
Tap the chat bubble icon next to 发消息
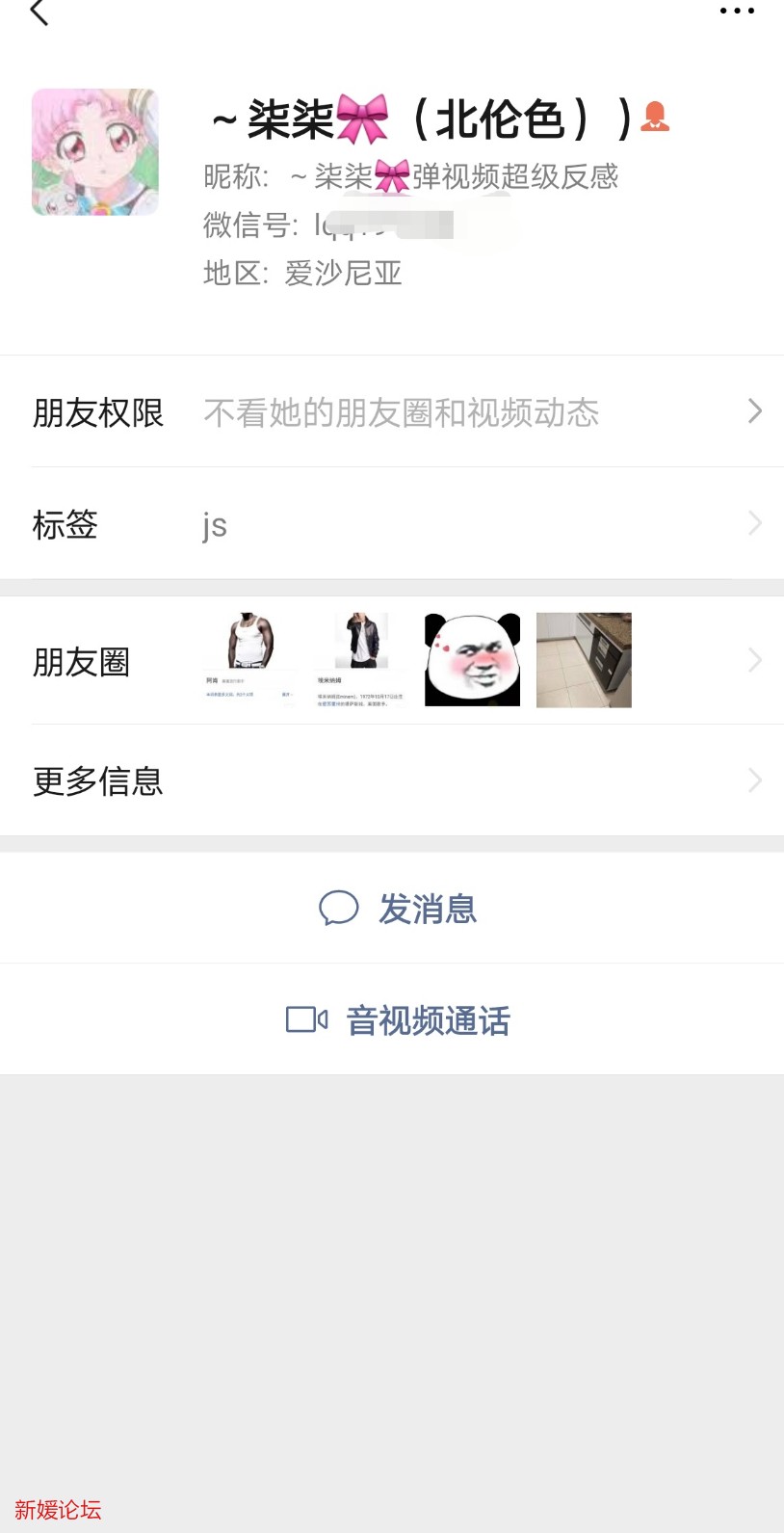point(339,907)
